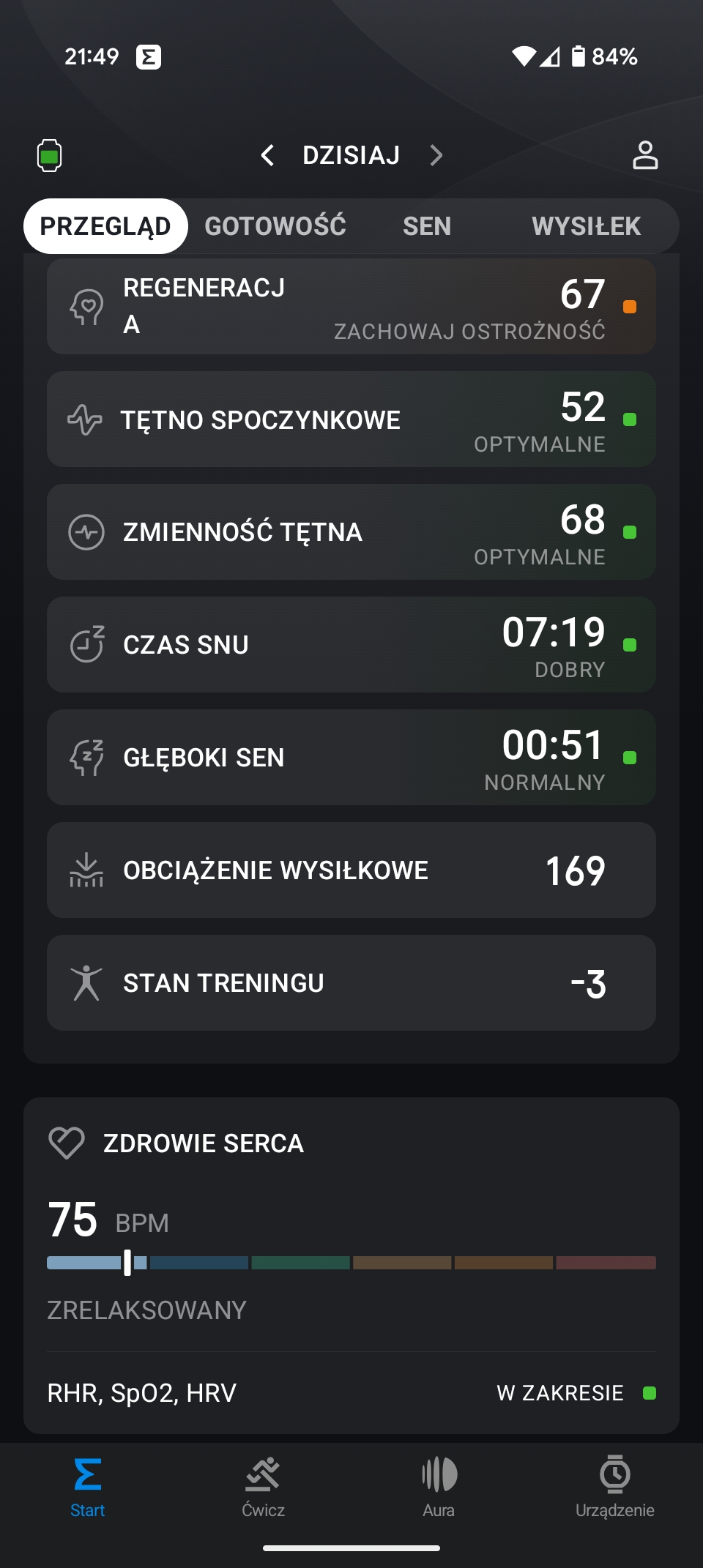Select the Przegląd tab
The height and width of the screenshot is (1568, 703).
pos(105,226)
